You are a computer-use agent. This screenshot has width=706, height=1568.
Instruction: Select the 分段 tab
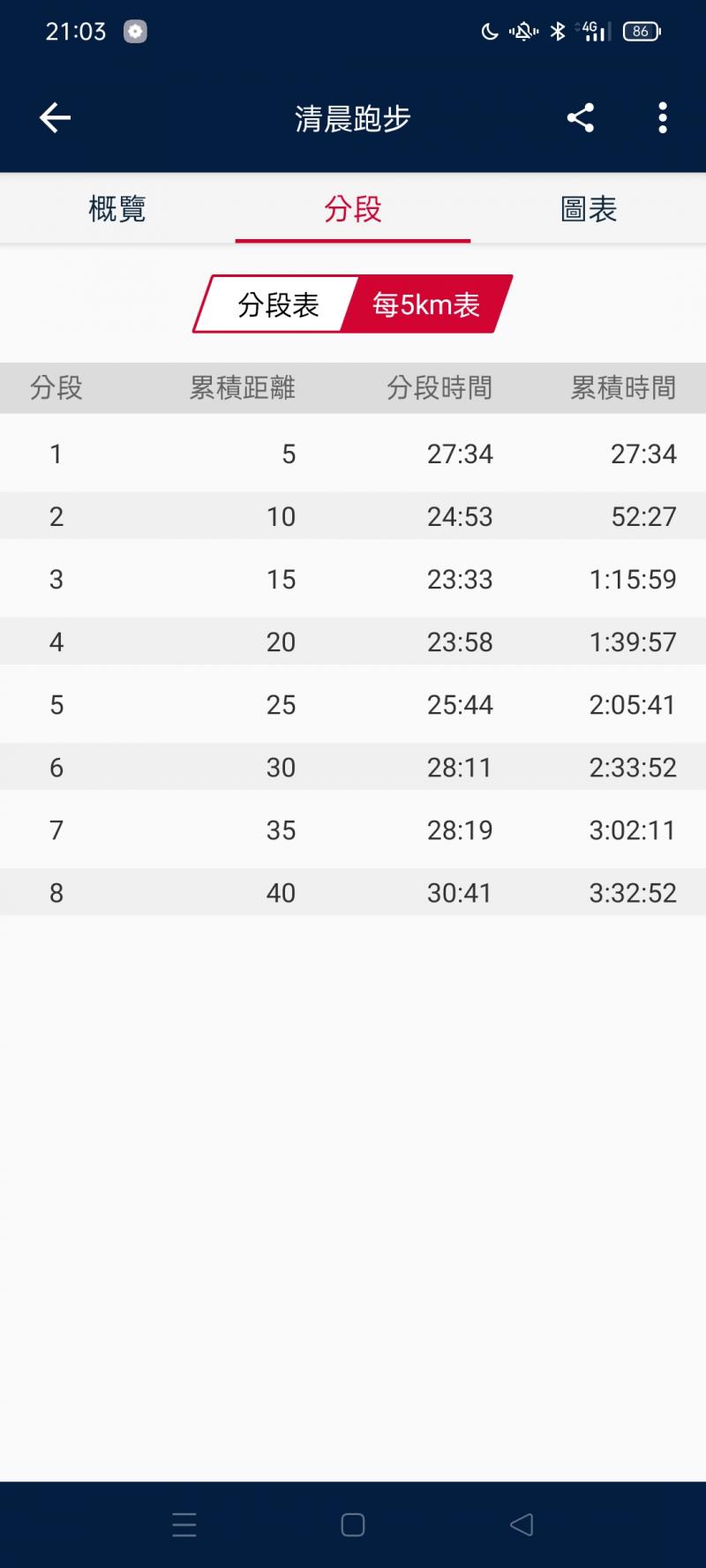pos(353,209)
